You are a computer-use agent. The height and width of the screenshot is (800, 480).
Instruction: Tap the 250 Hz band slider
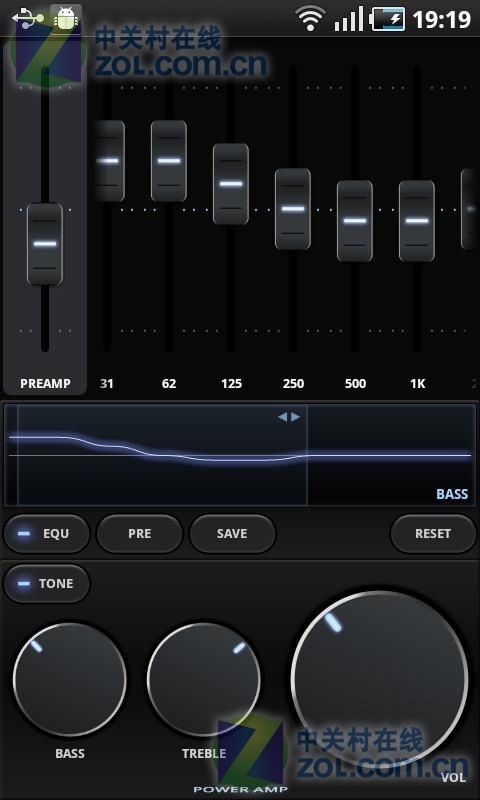[x=293, y=209]
